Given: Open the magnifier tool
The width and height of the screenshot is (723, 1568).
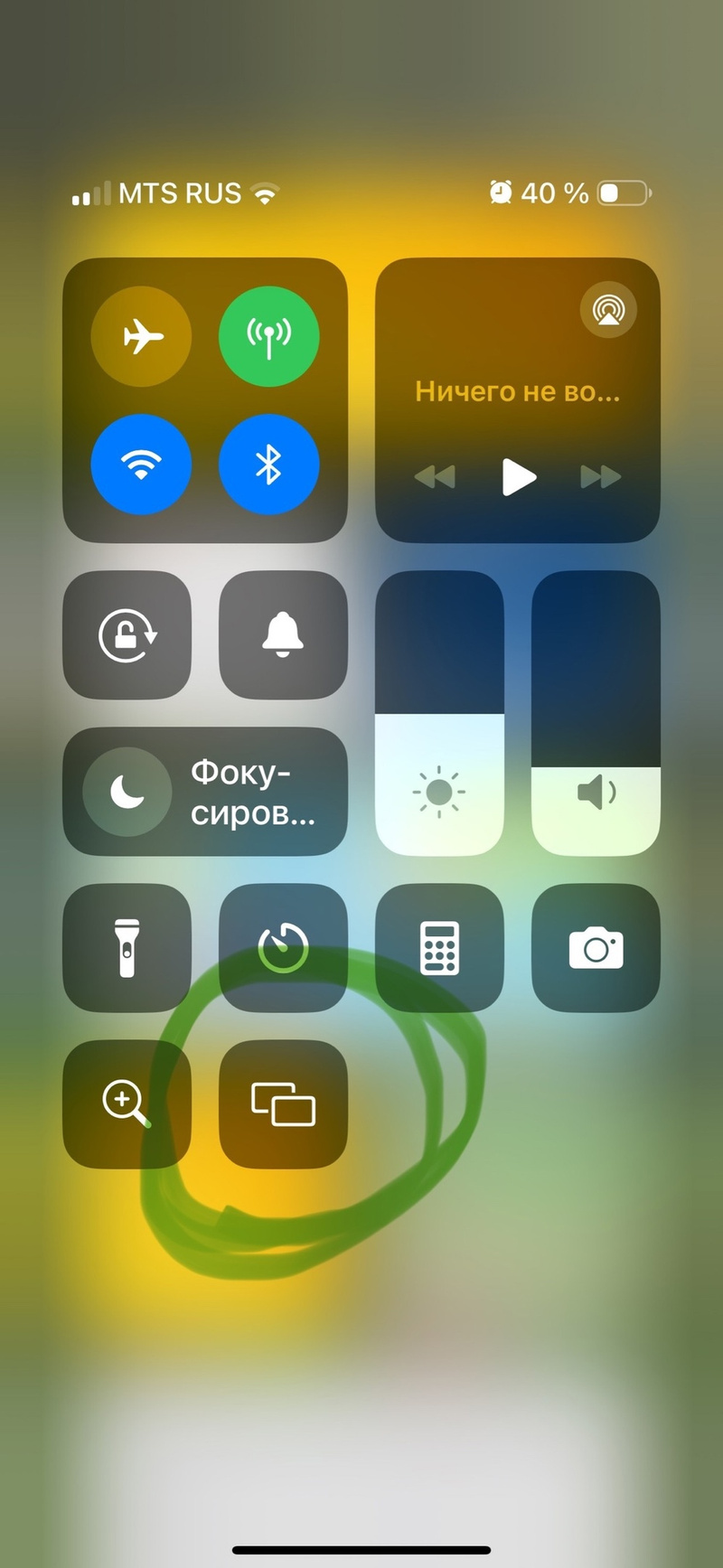Looking at the screenshot, I should click(127, 1104).
